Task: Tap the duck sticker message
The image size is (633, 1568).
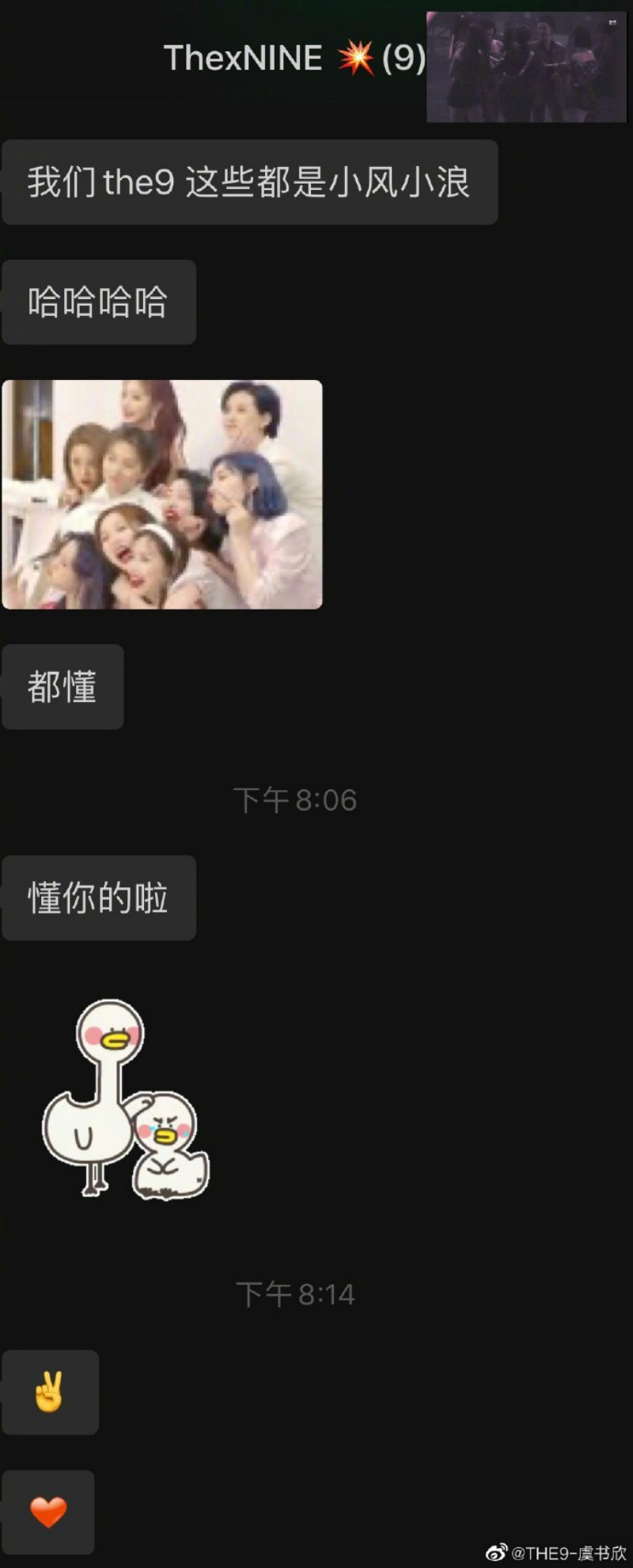Action: click(124, 1099)
